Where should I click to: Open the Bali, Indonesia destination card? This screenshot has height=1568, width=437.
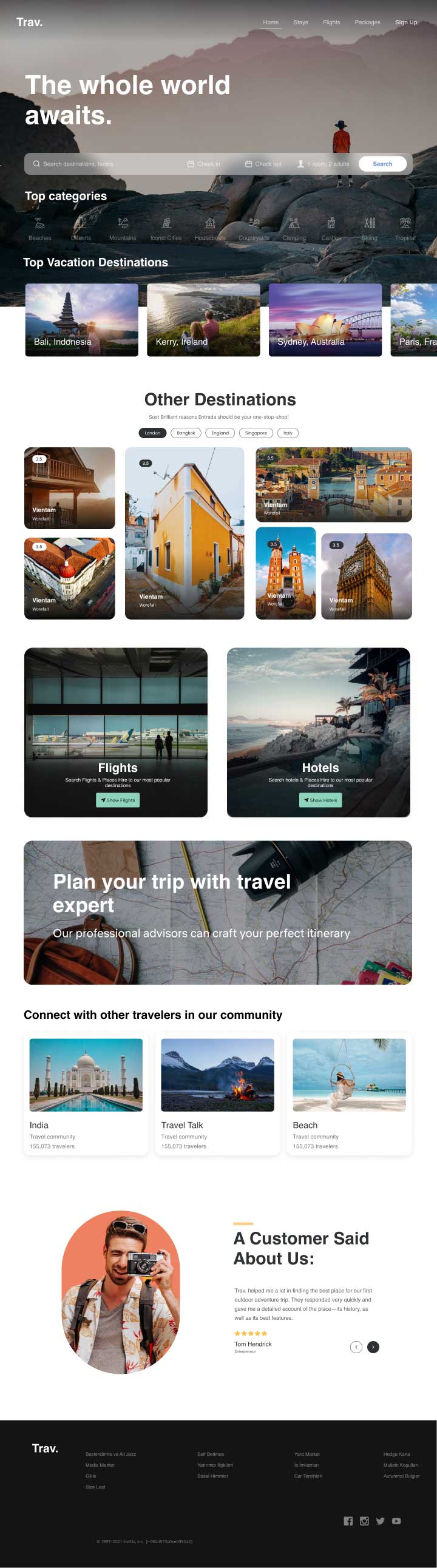point(81,320)
